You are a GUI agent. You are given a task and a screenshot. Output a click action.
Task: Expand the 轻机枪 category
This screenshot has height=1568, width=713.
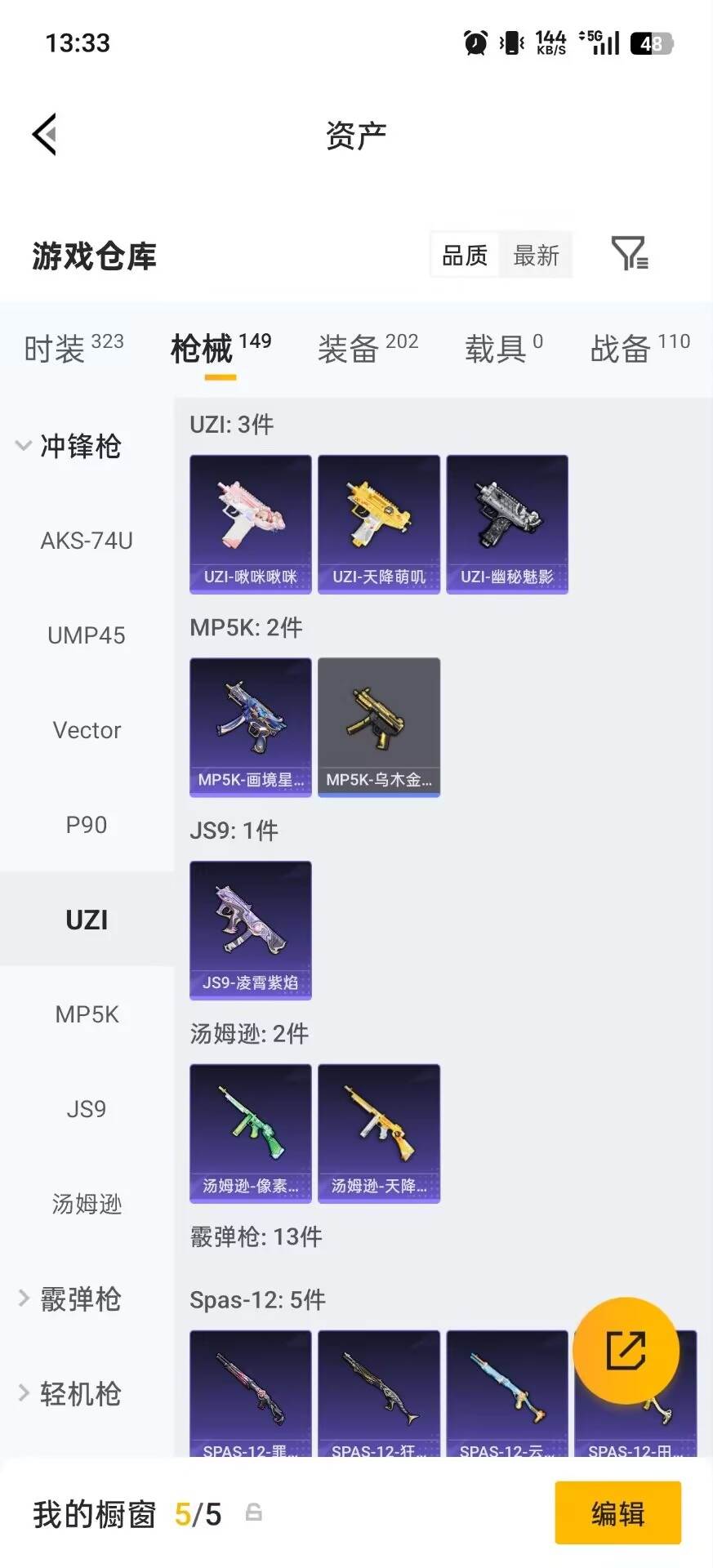click(81, 1396)
